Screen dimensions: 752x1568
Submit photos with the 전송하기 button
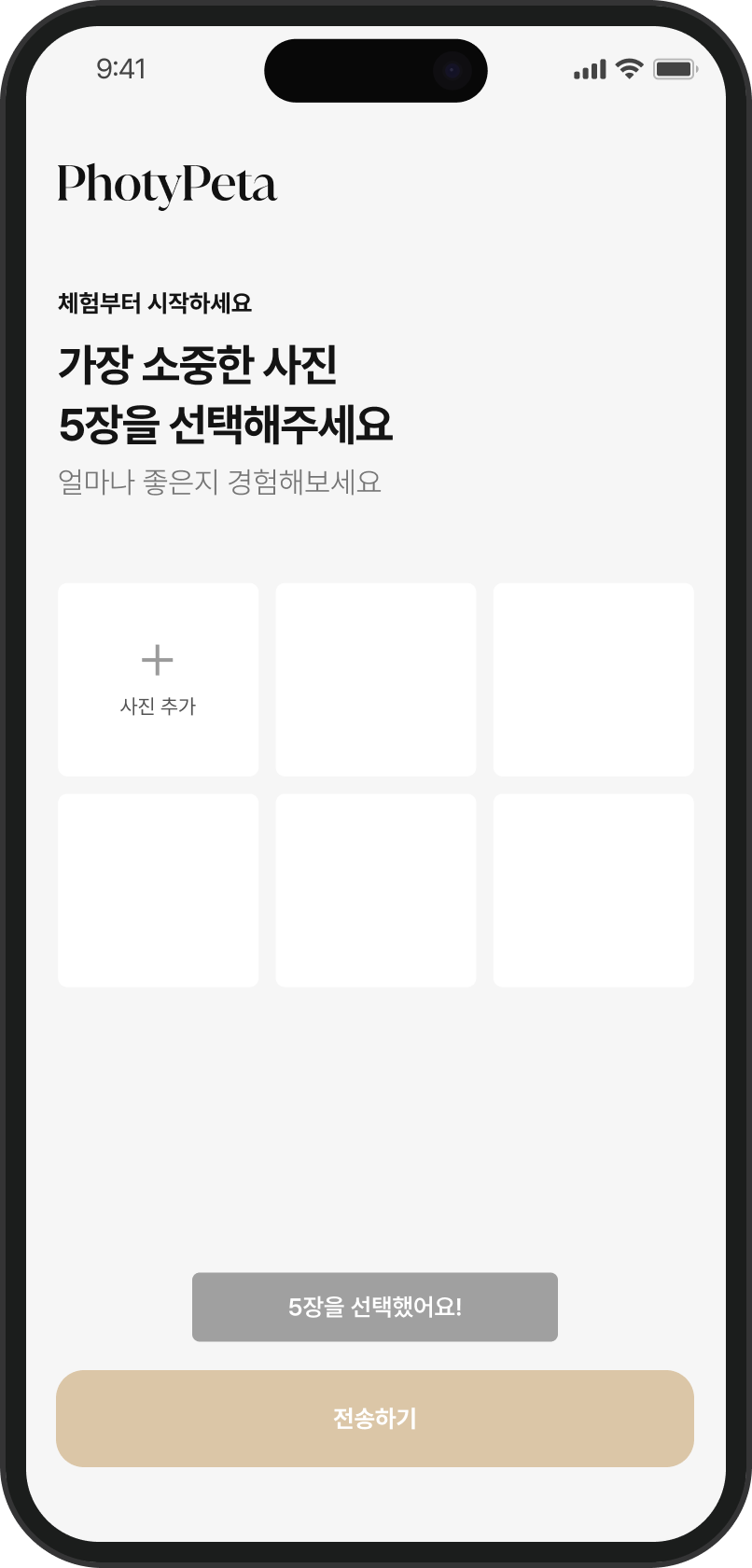375,1418
